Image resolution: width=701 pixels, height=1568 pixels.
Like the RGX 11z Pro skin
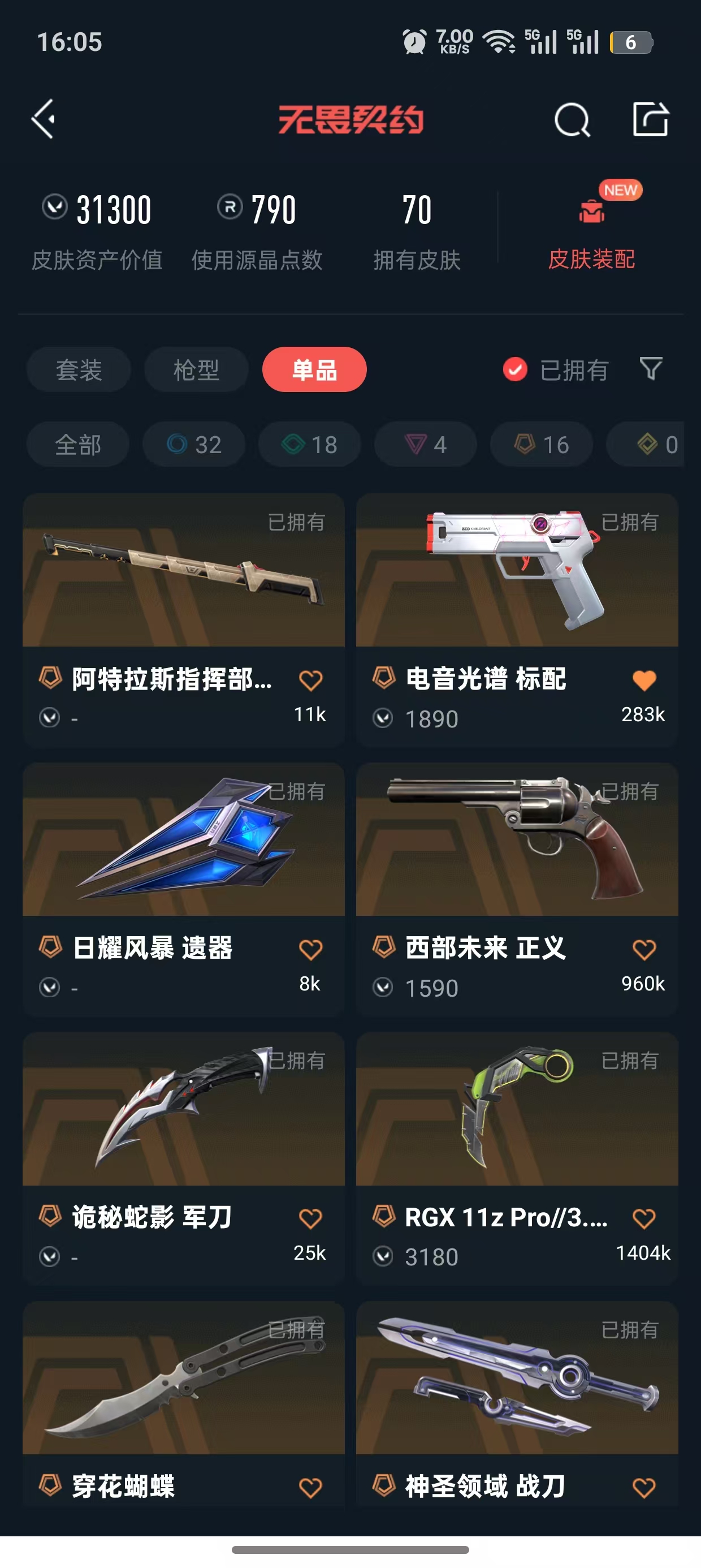[x=644, y=1218]
